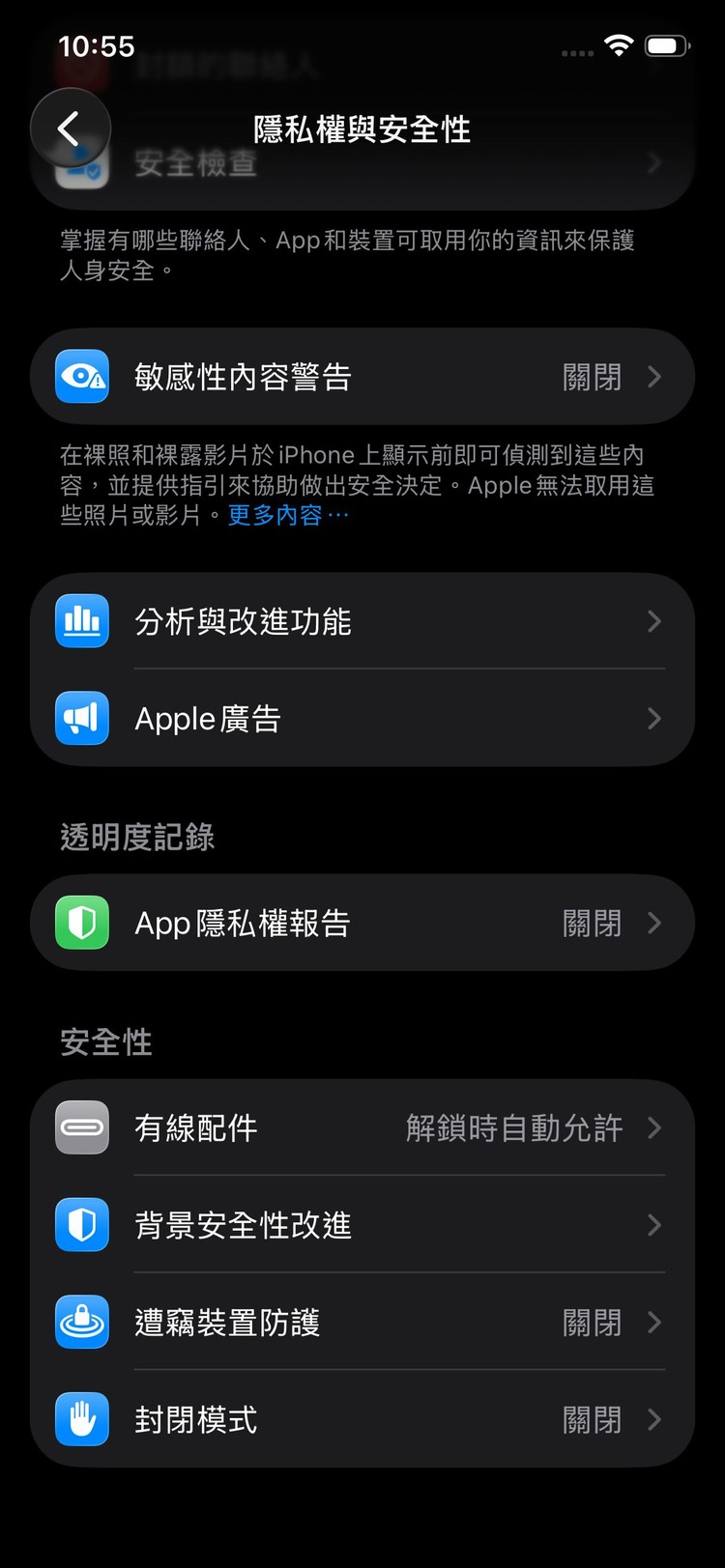Tap the green shield icon for App 隱私權報告
This screenshot has height=1568, width=725.
[x=82, y=923]
